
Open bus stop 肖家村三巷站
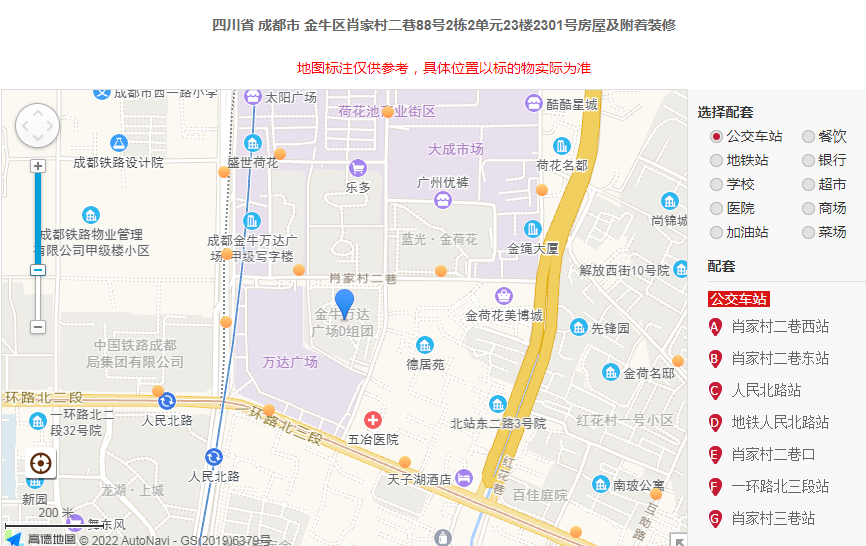click(x=773, y=518)
